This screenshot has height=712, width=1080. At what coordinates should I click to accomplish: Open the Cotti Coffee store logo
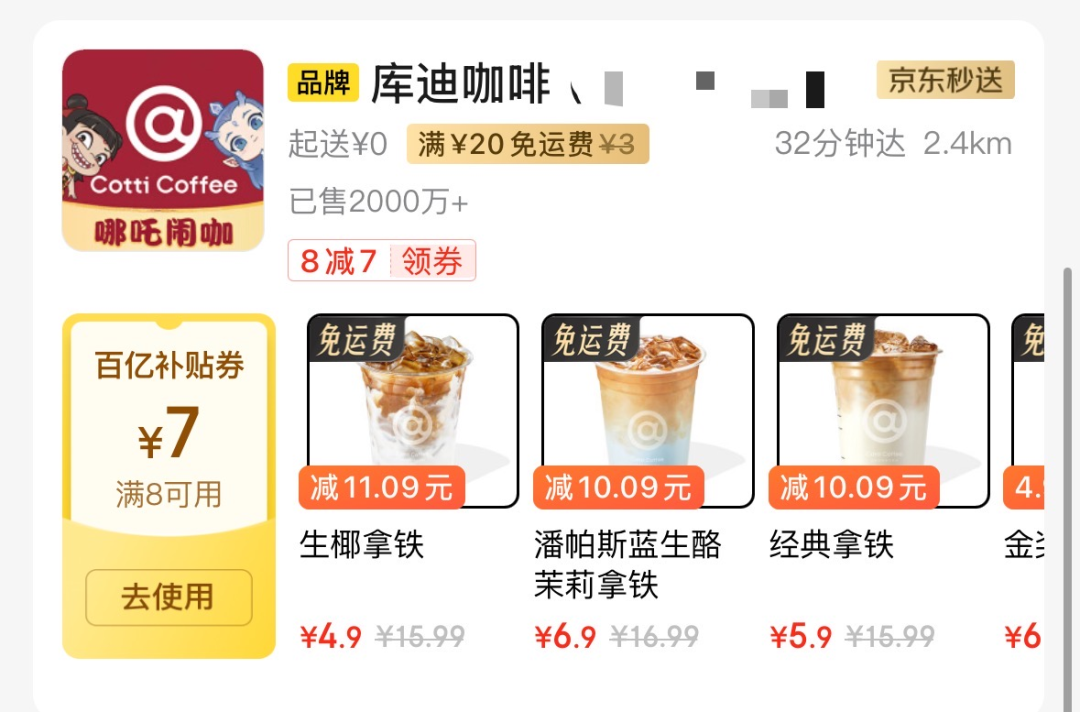pyautogui.click(x=163, y=150)
